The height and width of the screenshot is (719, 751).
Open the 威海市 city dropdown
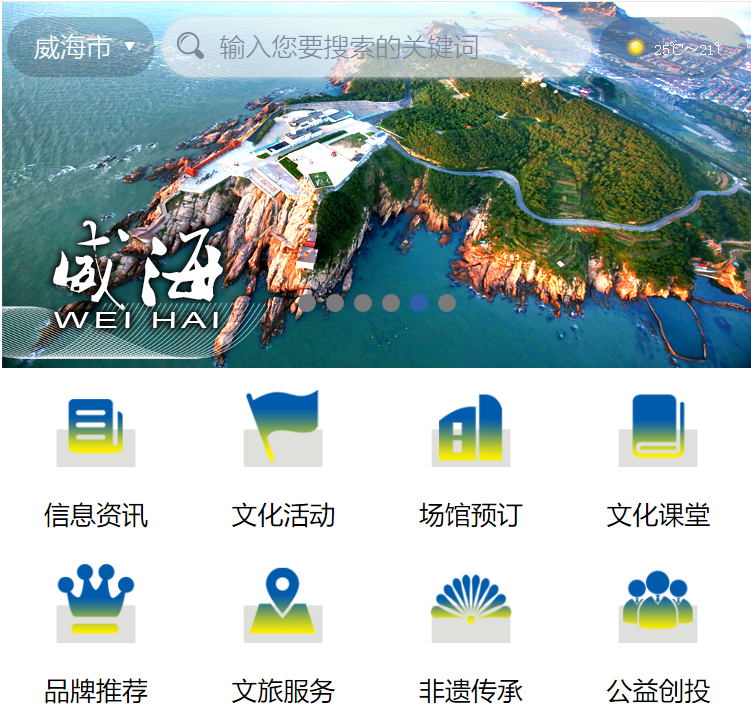[x=82, y=47]
